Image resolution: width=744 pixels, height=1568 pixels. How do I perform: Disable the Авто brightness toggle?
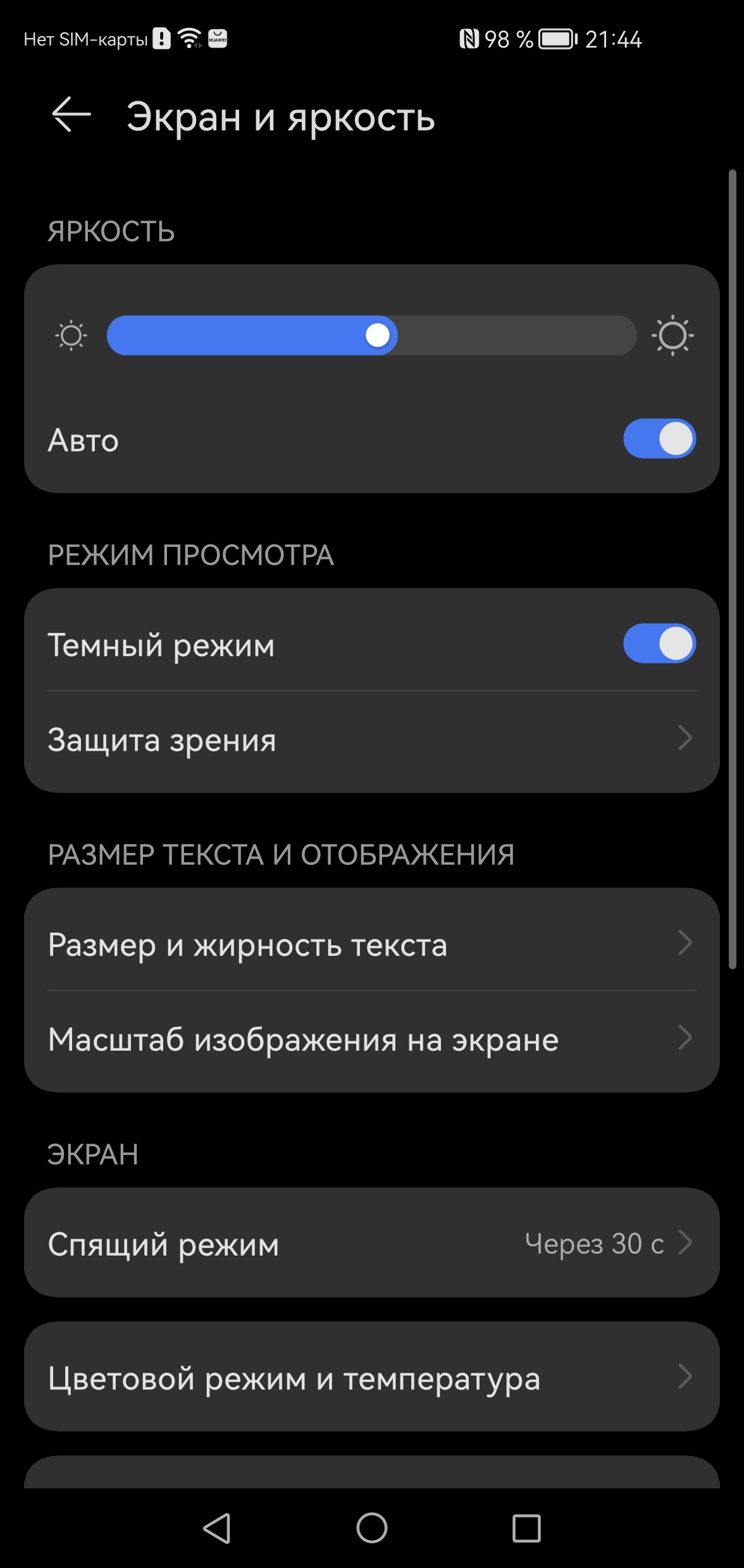click(659, 439)
